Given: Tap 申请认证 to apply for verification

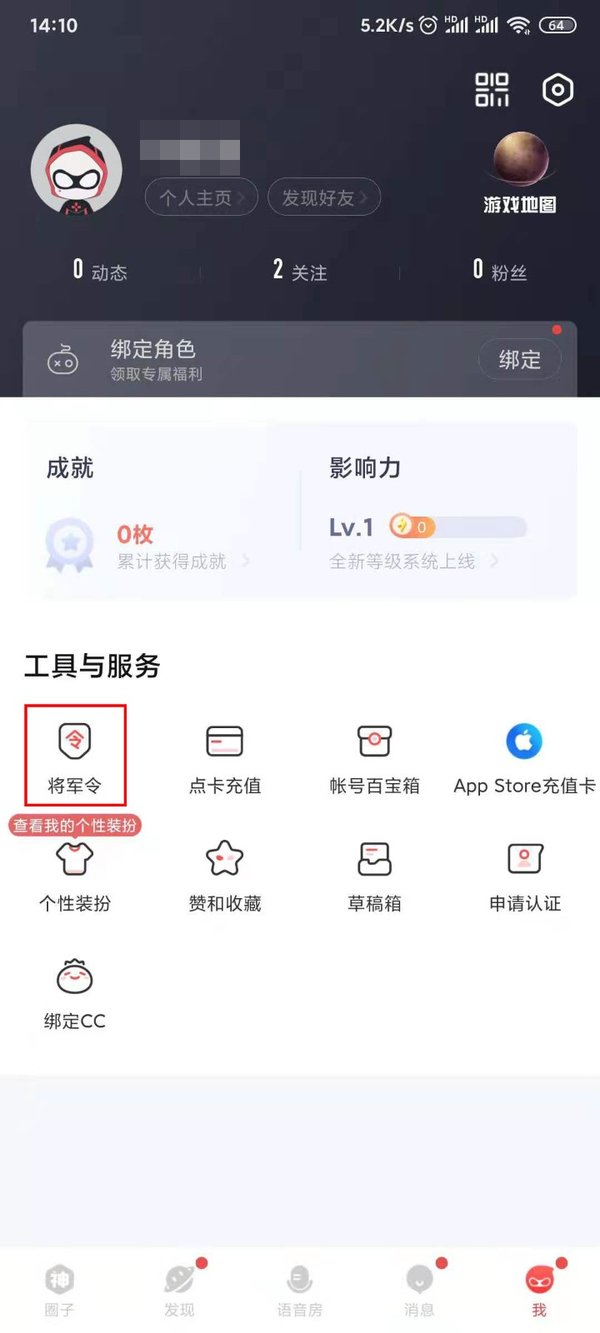Looking at the screenshot, I should pyautogui.click(x=525, y=874).
